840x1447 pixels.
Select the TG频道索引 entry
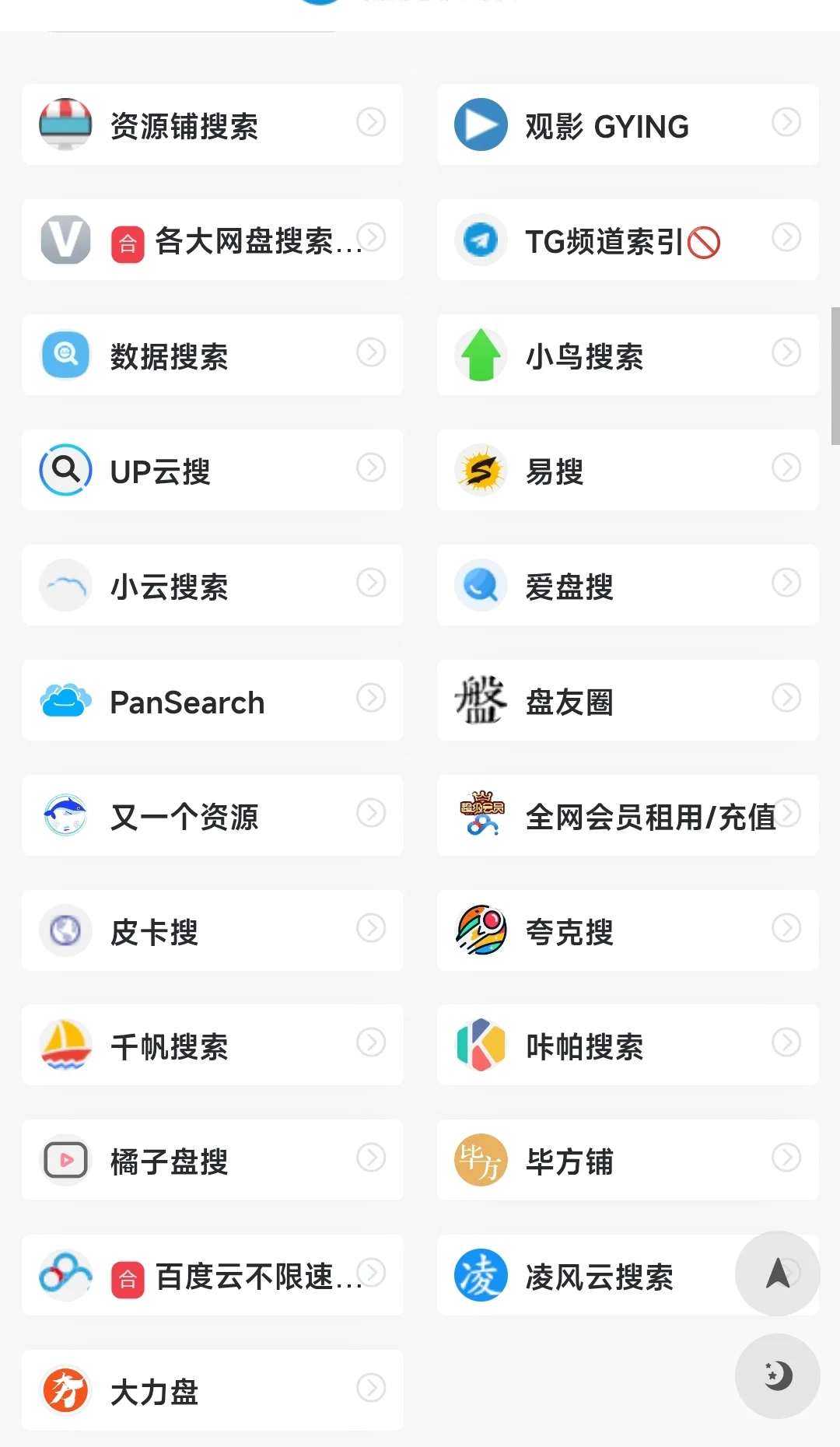(628, 240)
